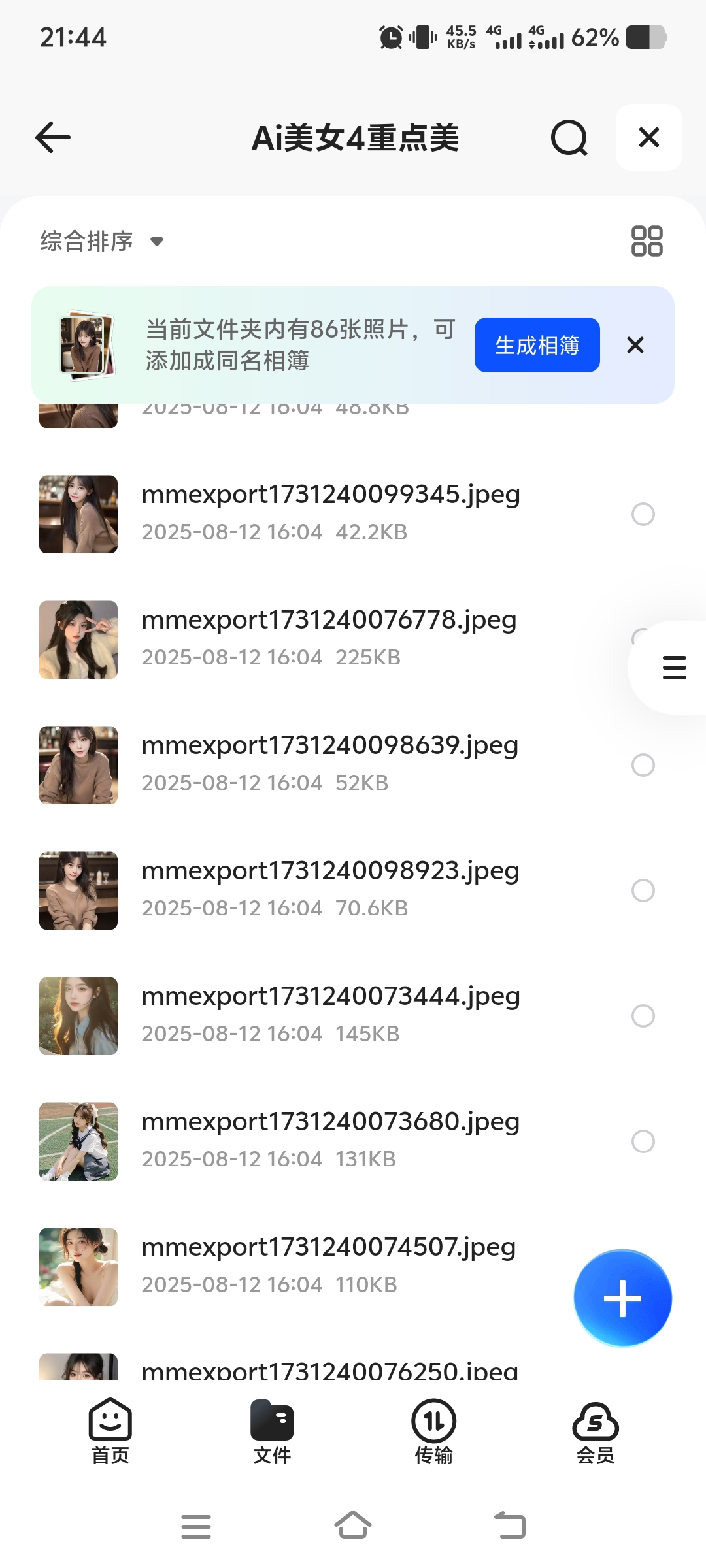Viewport: 706px width, 1568px height.
Task: Close the folder with the top X button
Action: (648, 137)
